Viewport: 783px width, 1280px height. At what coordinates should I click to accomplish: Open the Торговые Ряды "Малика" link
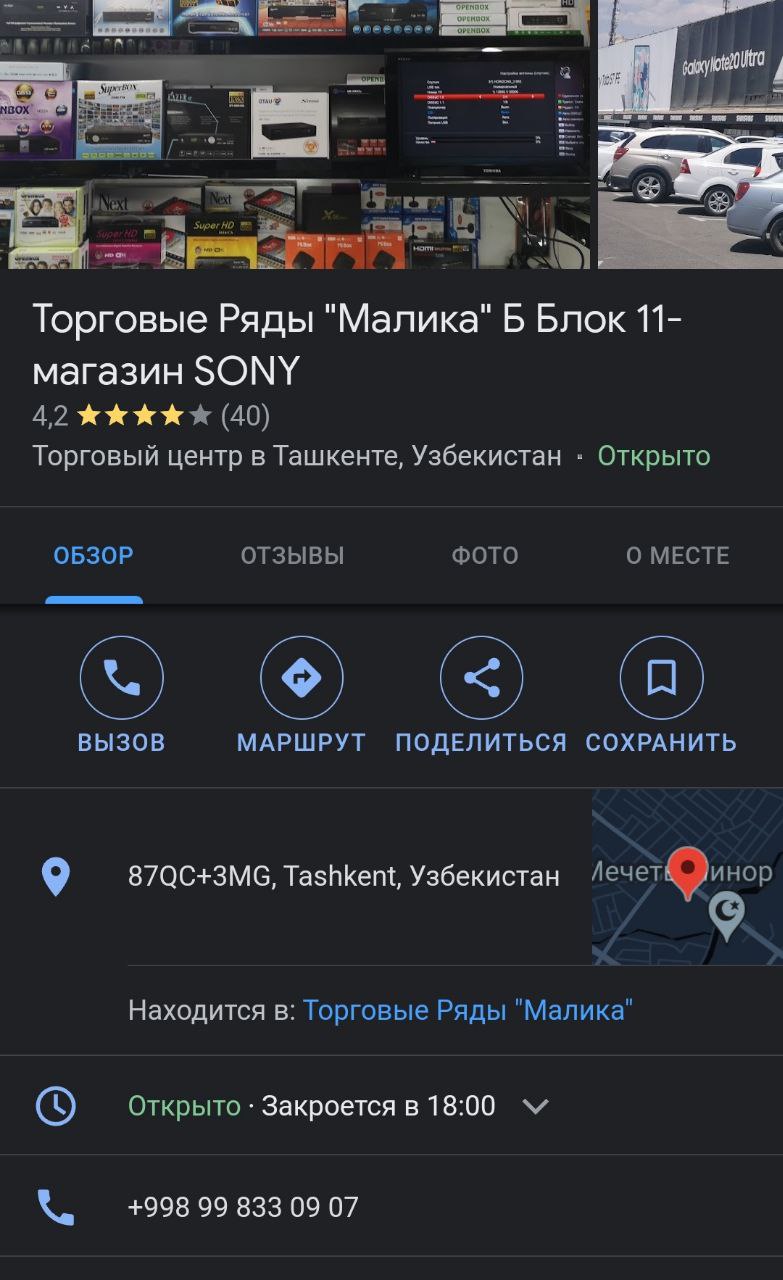pos(467,1010)
